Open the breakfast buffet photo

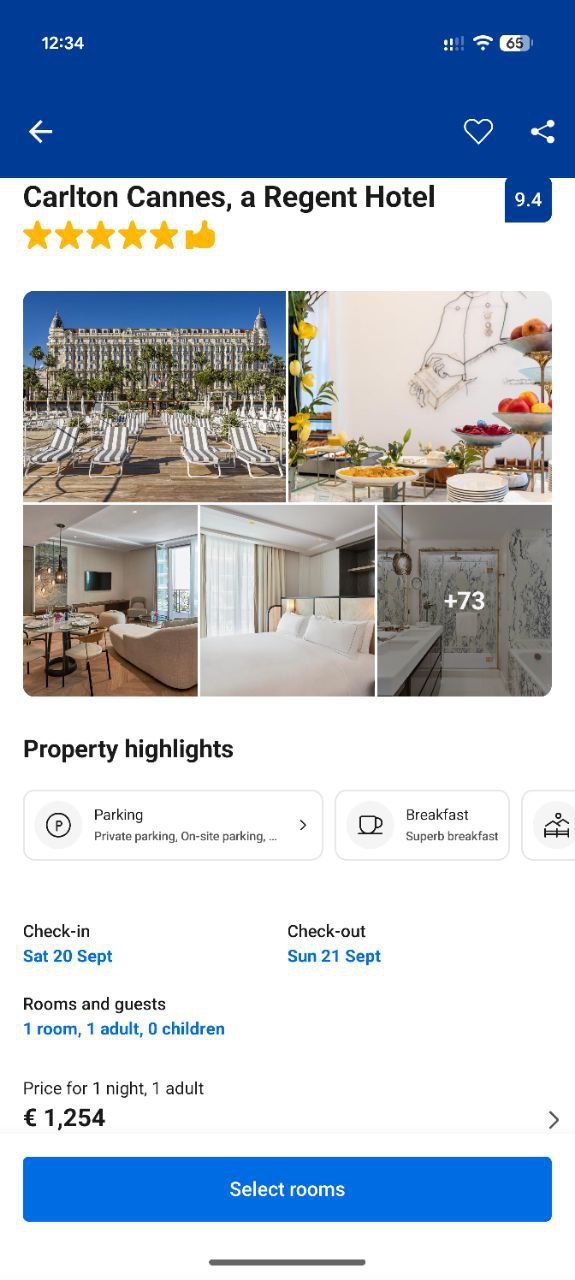click(x=420, y=396)
